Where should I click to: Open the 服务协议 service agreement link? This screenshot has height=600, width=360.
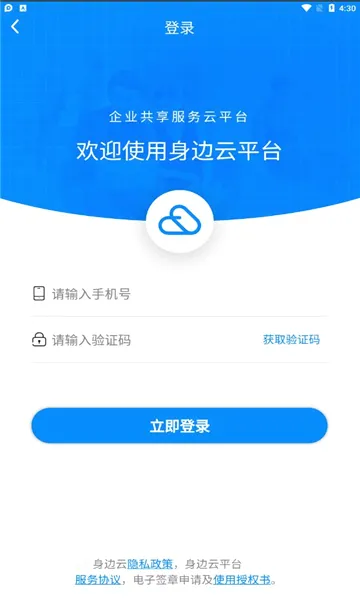98,580
